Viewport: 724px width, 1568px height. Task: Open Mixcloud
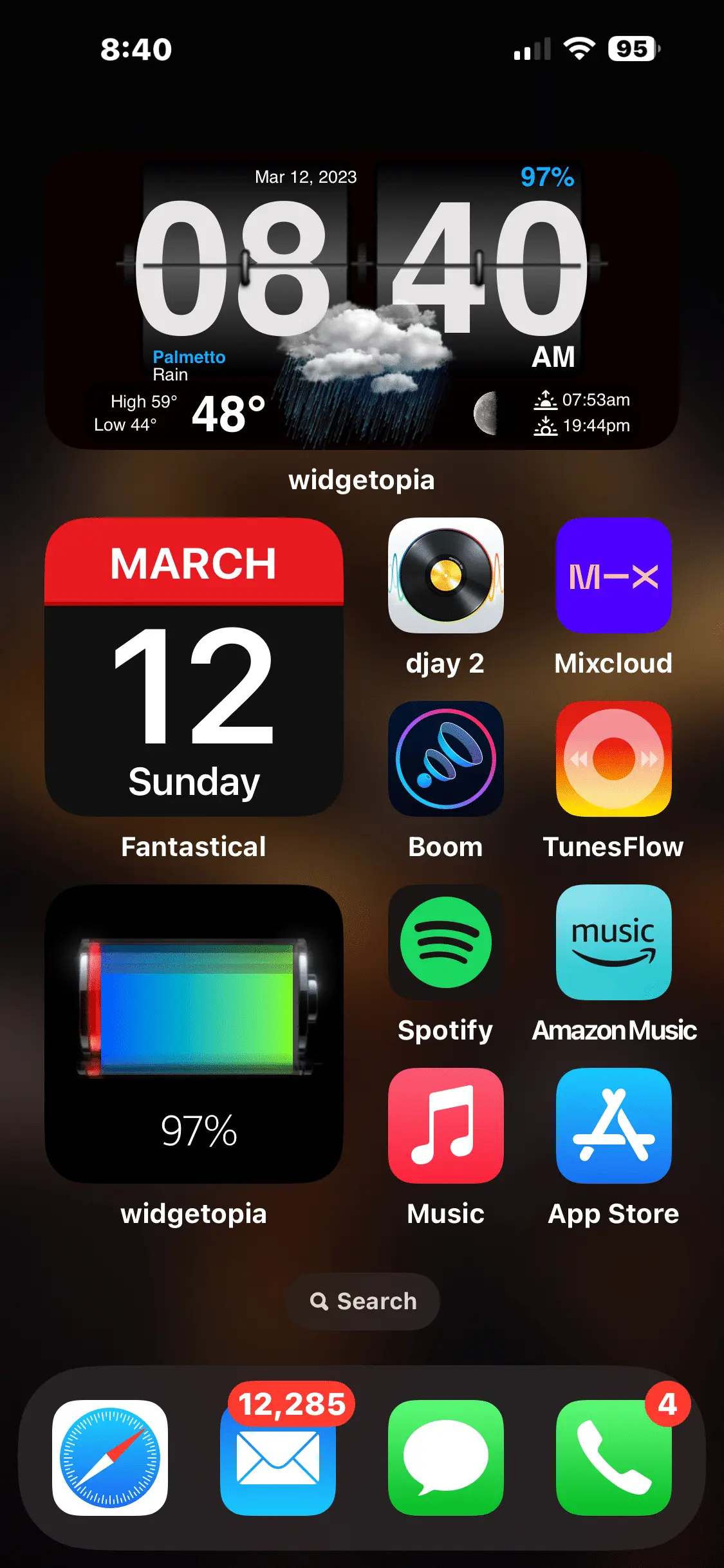(613, 575)
